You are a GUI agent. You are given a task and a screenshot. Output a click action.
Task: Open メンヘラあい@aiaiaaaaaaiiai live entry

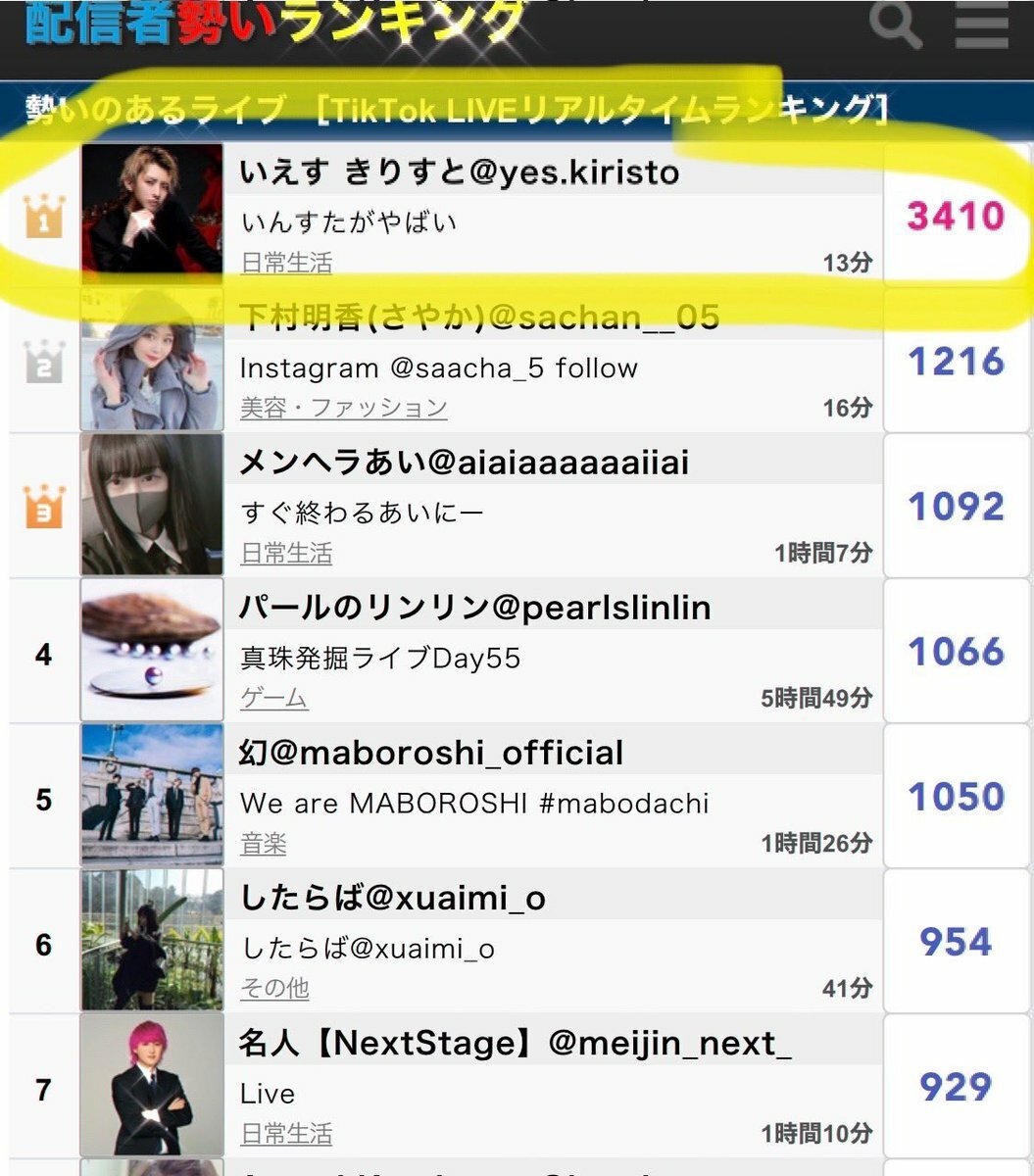point(464,463)
